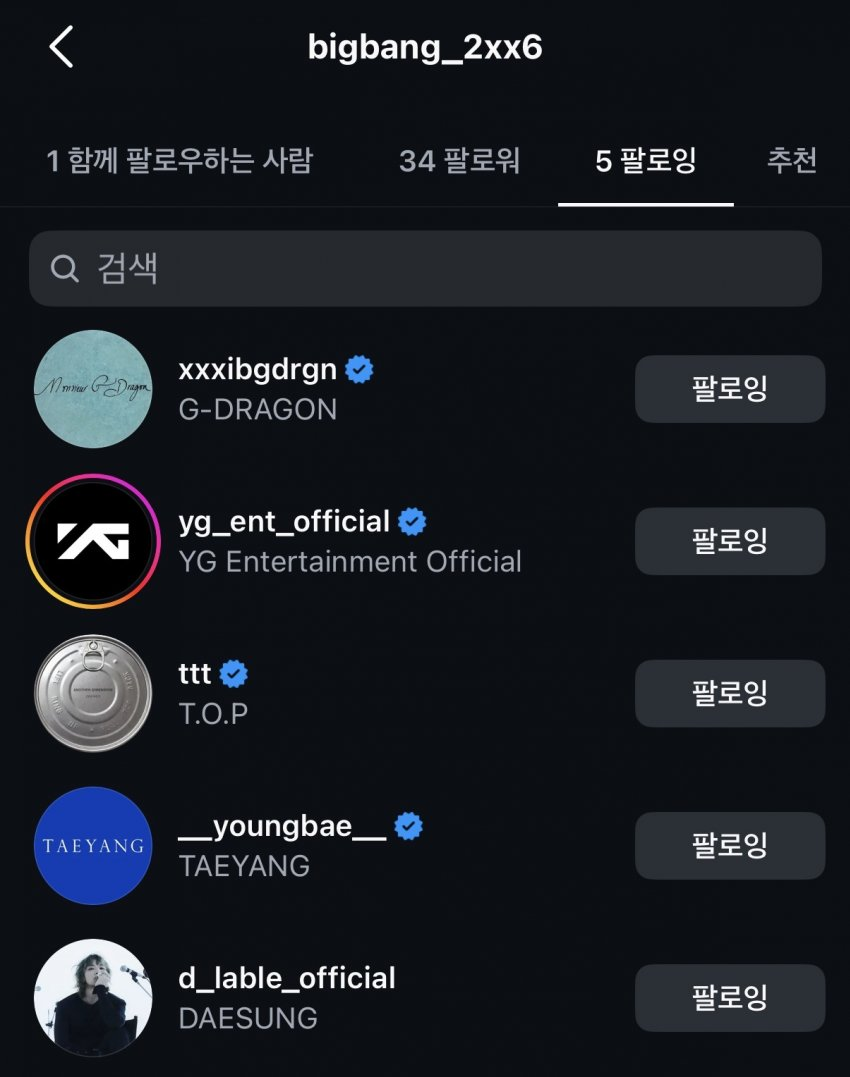Image resolution: width=850 pixels, height=1077 pixels.
Task: Switch to the 34 팔로워 tab
Action: [459, 160]
